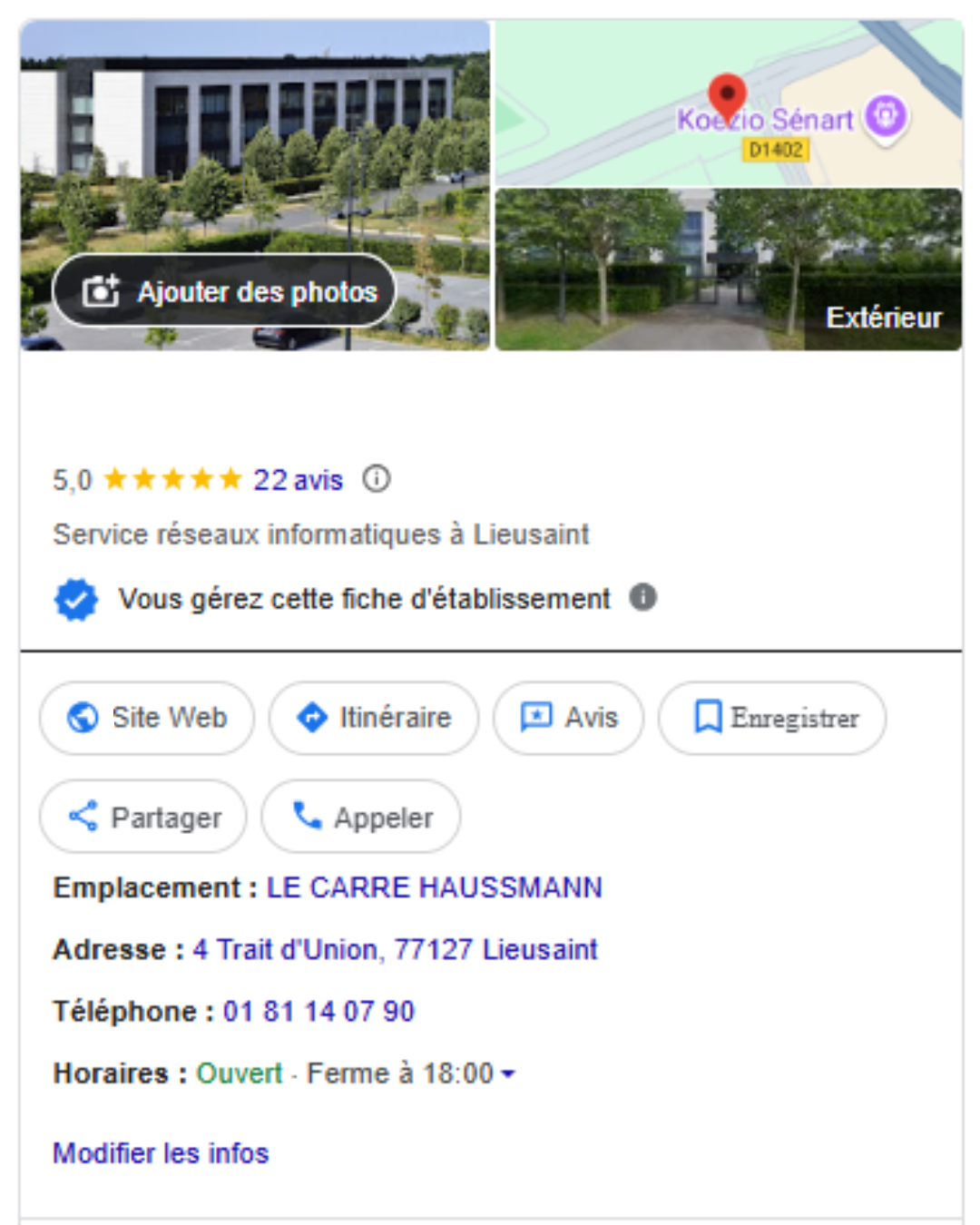
Task: Share the listing with Partager
Action: [143, 817]
